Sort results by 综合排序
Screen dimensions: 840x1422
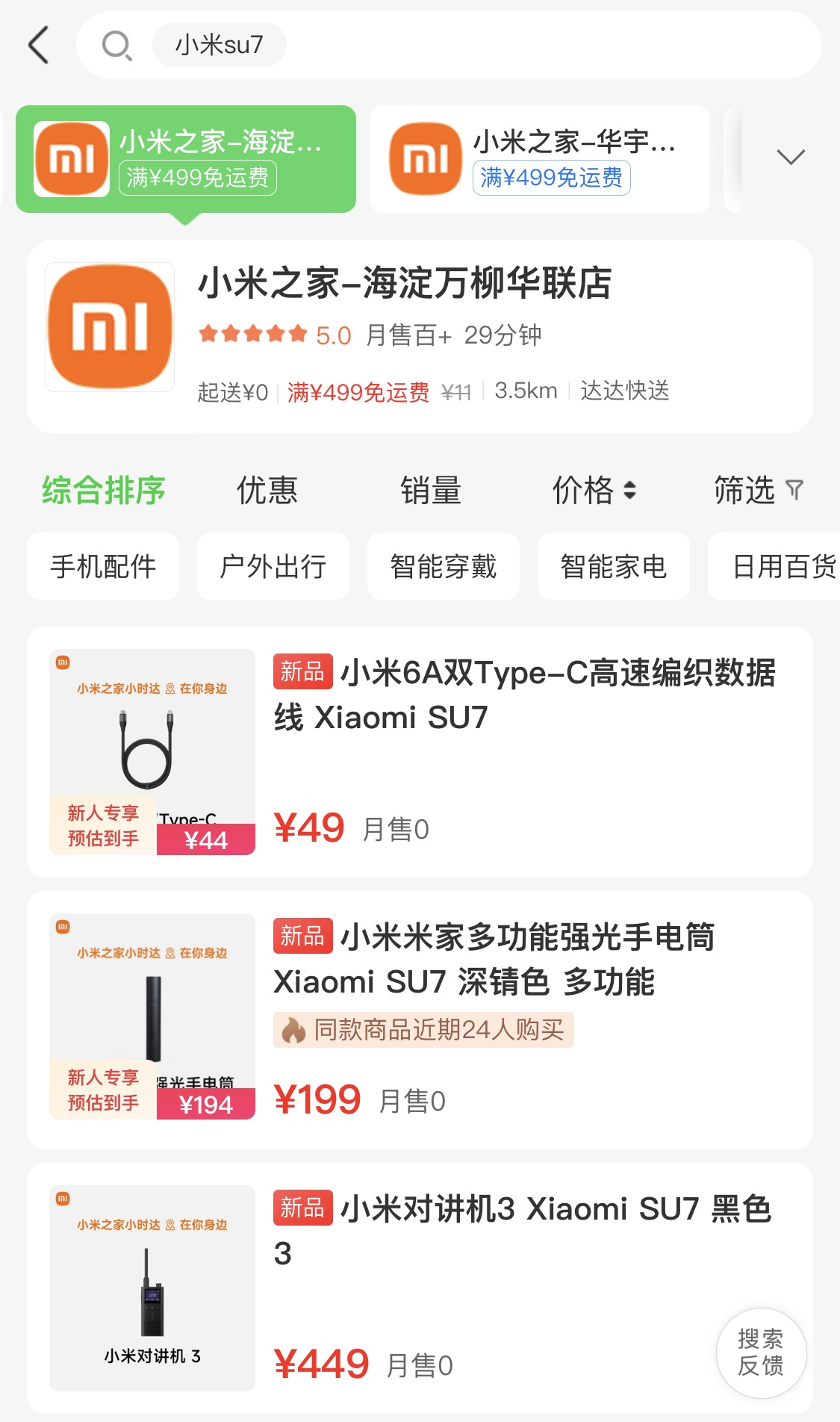104,491
